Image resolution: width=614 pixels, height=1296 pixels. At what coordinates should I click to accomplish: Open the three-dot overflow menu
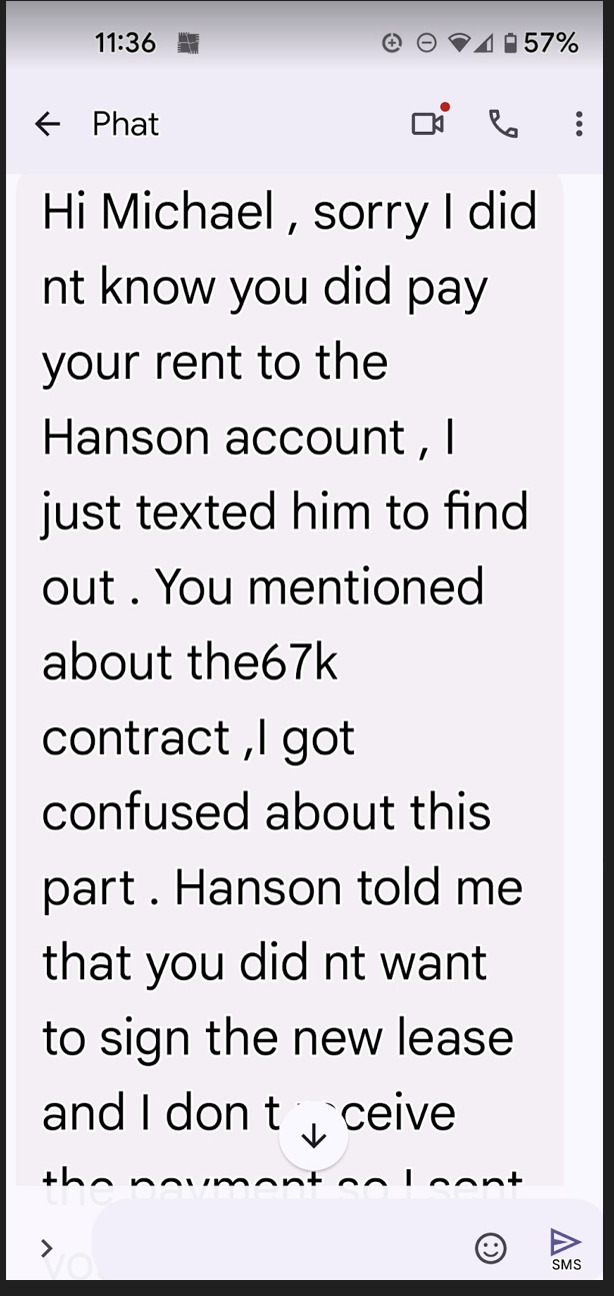[x=579, y=124]
